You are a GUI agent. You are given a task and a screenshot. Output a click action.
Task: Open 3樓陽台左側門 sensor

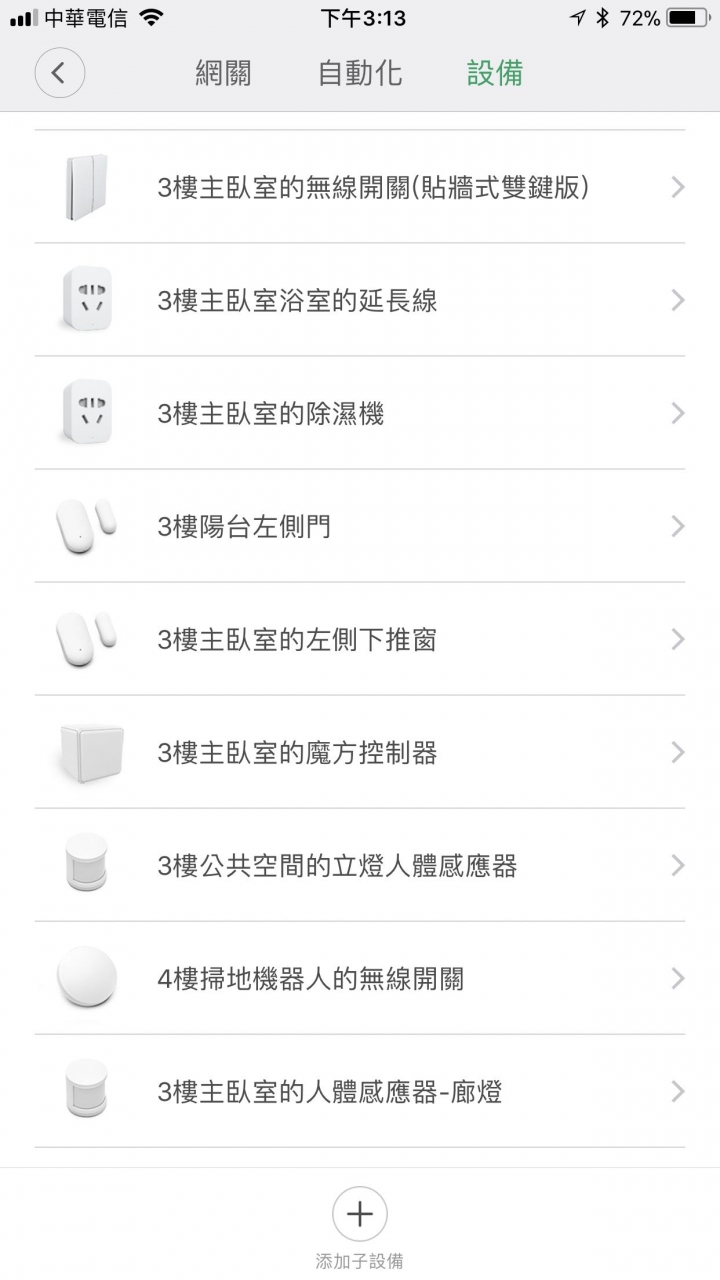point(360,526)
